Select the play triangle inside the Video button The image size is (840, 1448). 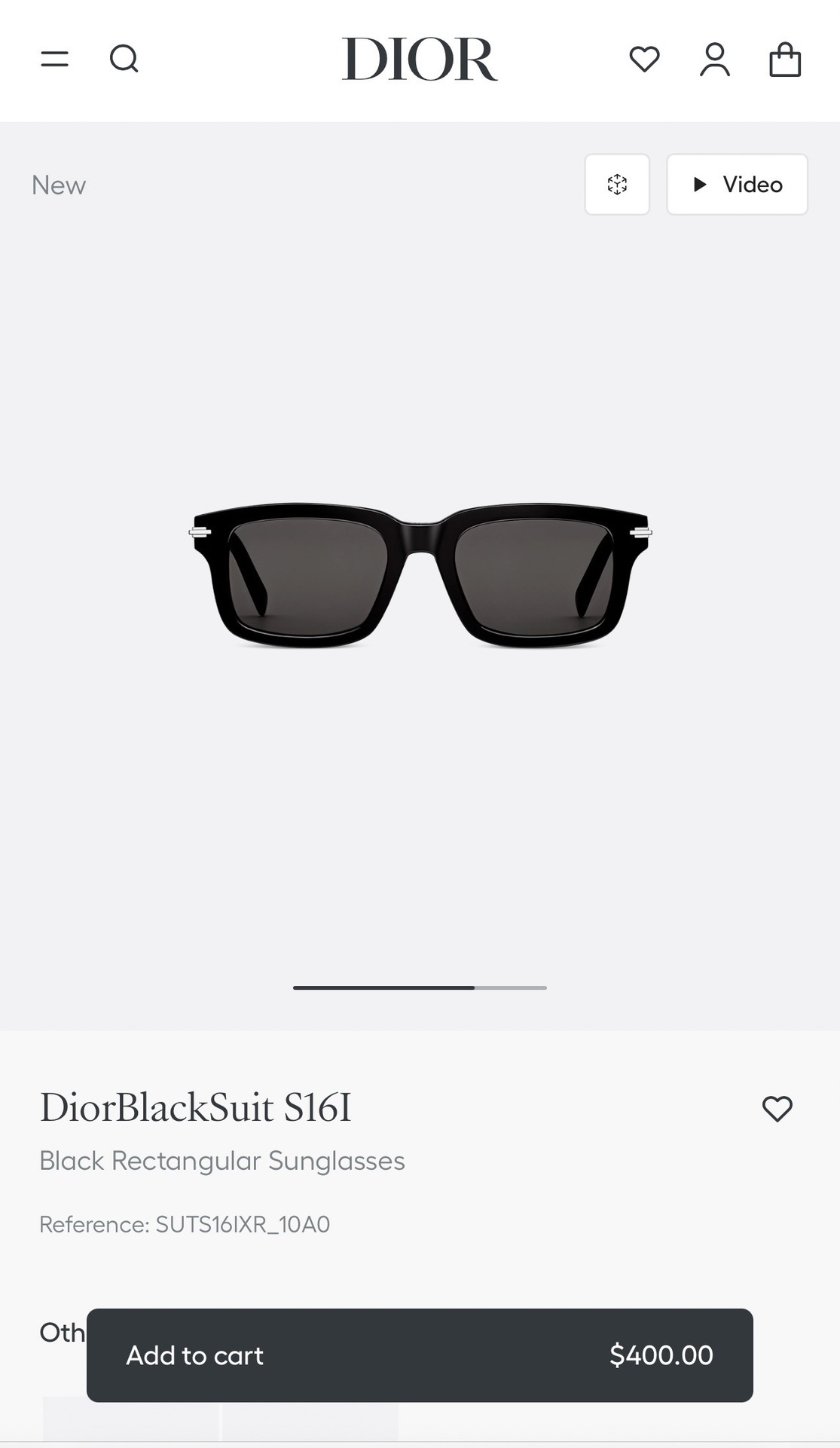701,185
